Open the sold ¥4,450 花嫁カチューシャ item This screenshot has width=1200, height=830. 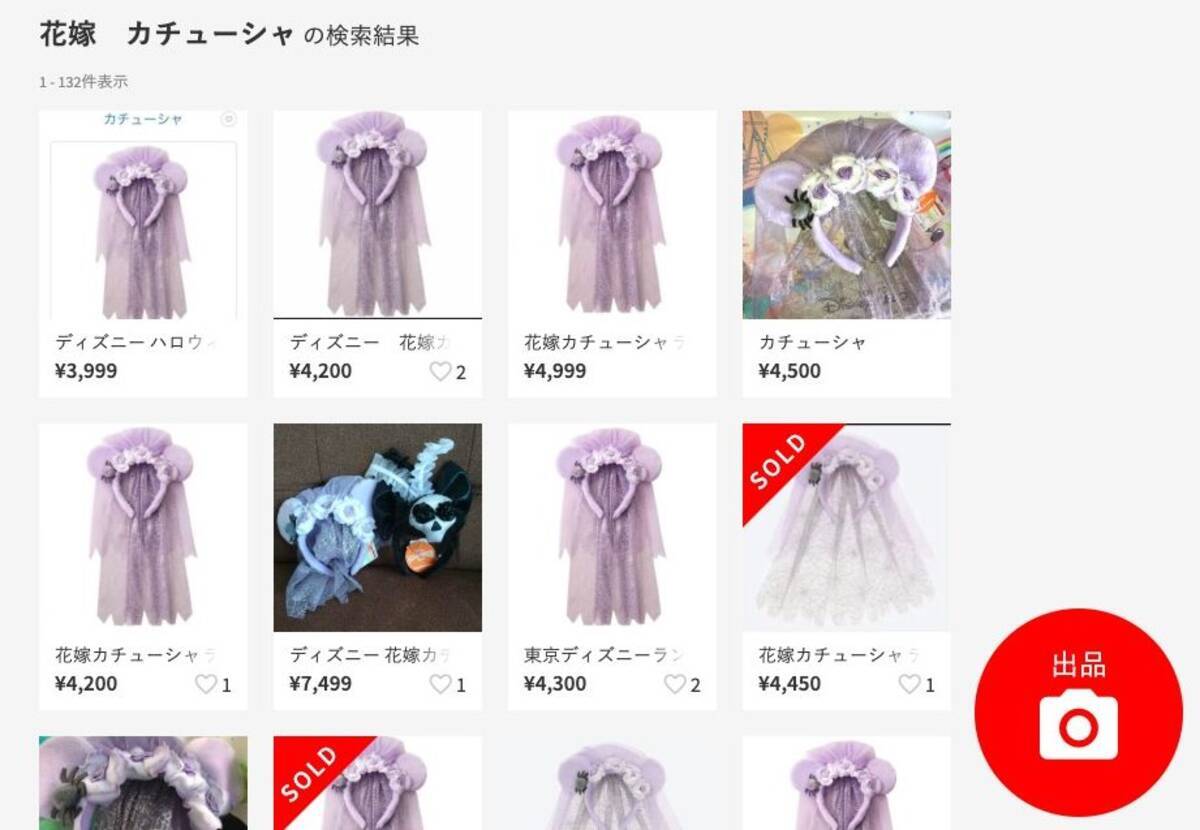coord(846,528)
